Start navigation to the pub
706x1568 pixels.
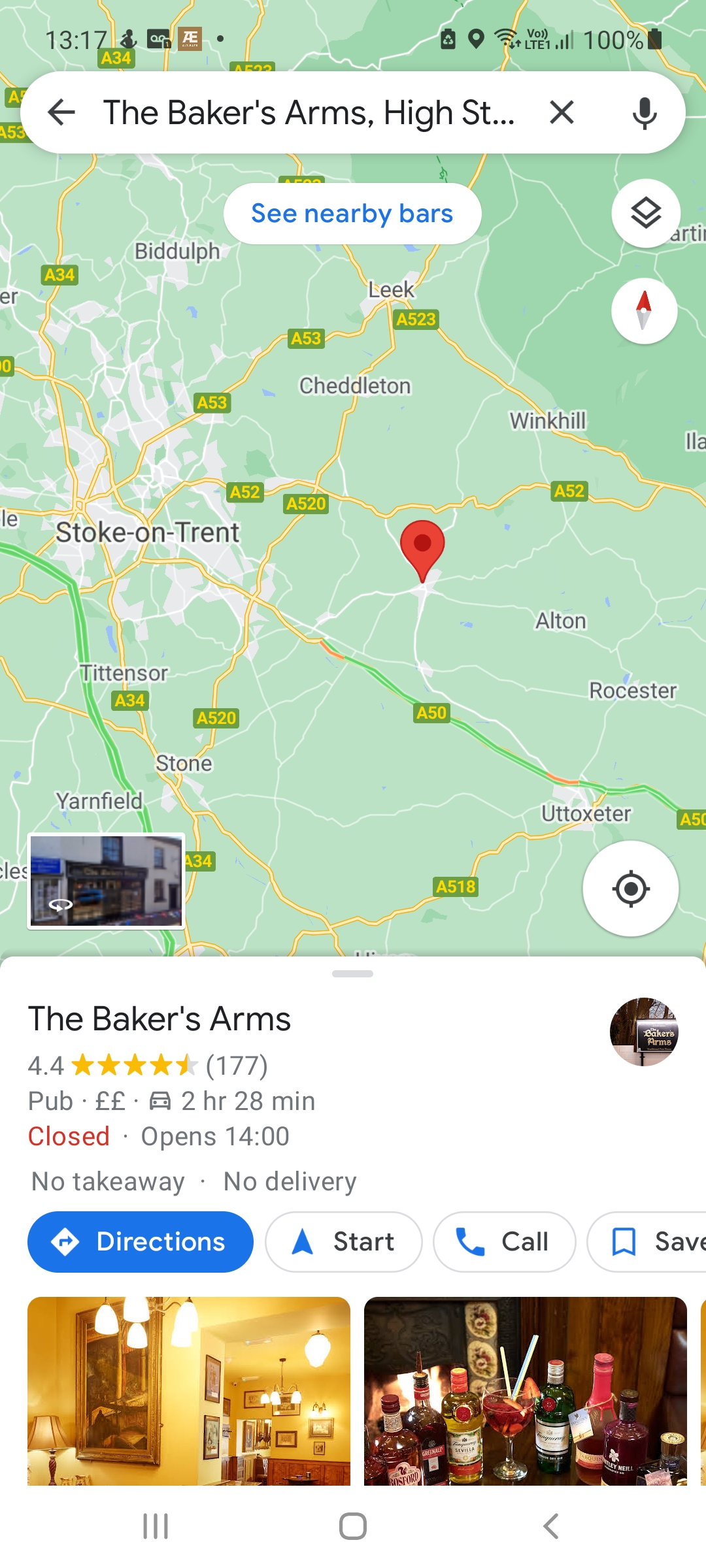tap(344, 1241)
